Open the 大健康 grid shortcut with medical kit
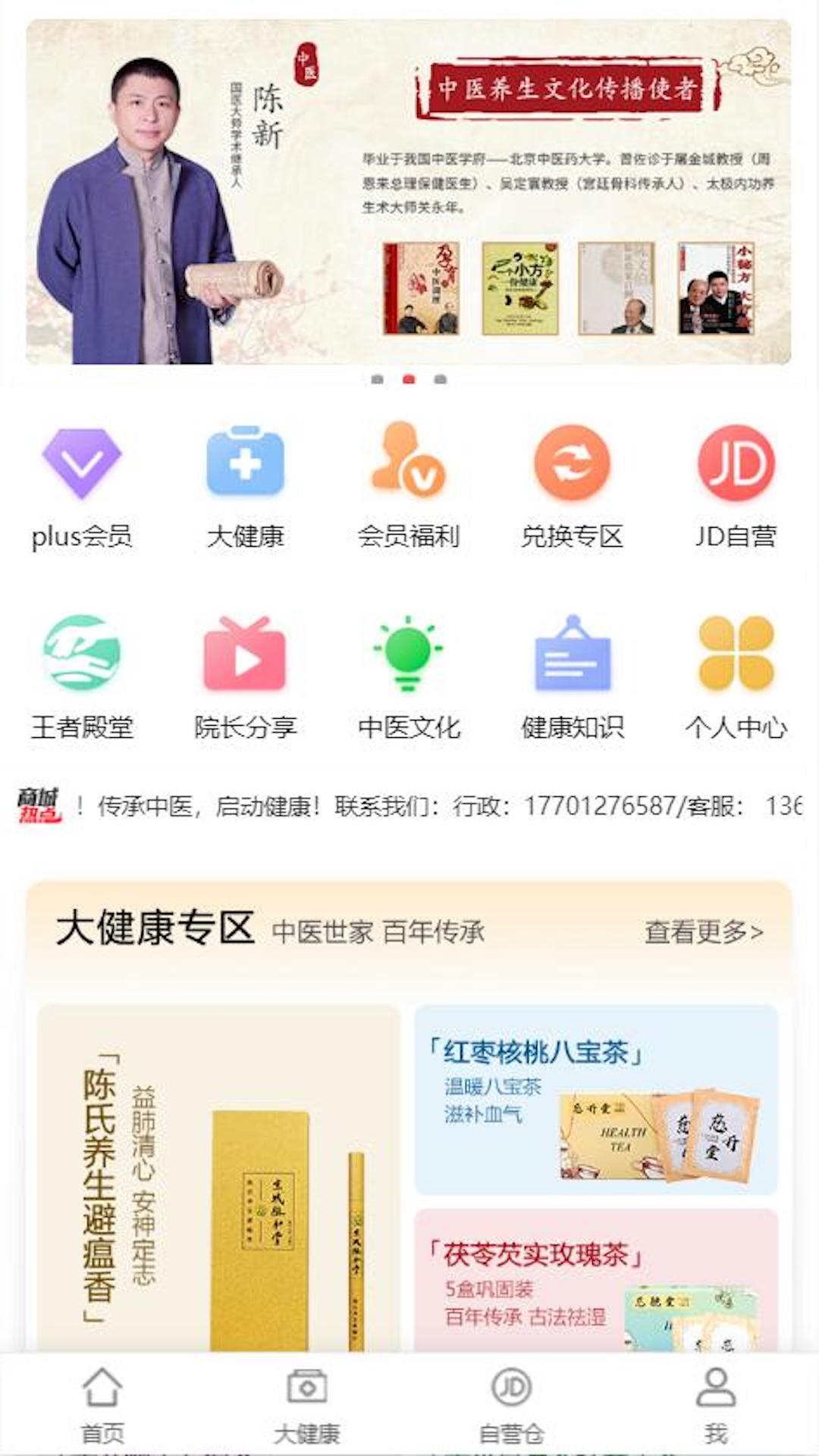819x1456 pixels. click(x=245, y=485)
